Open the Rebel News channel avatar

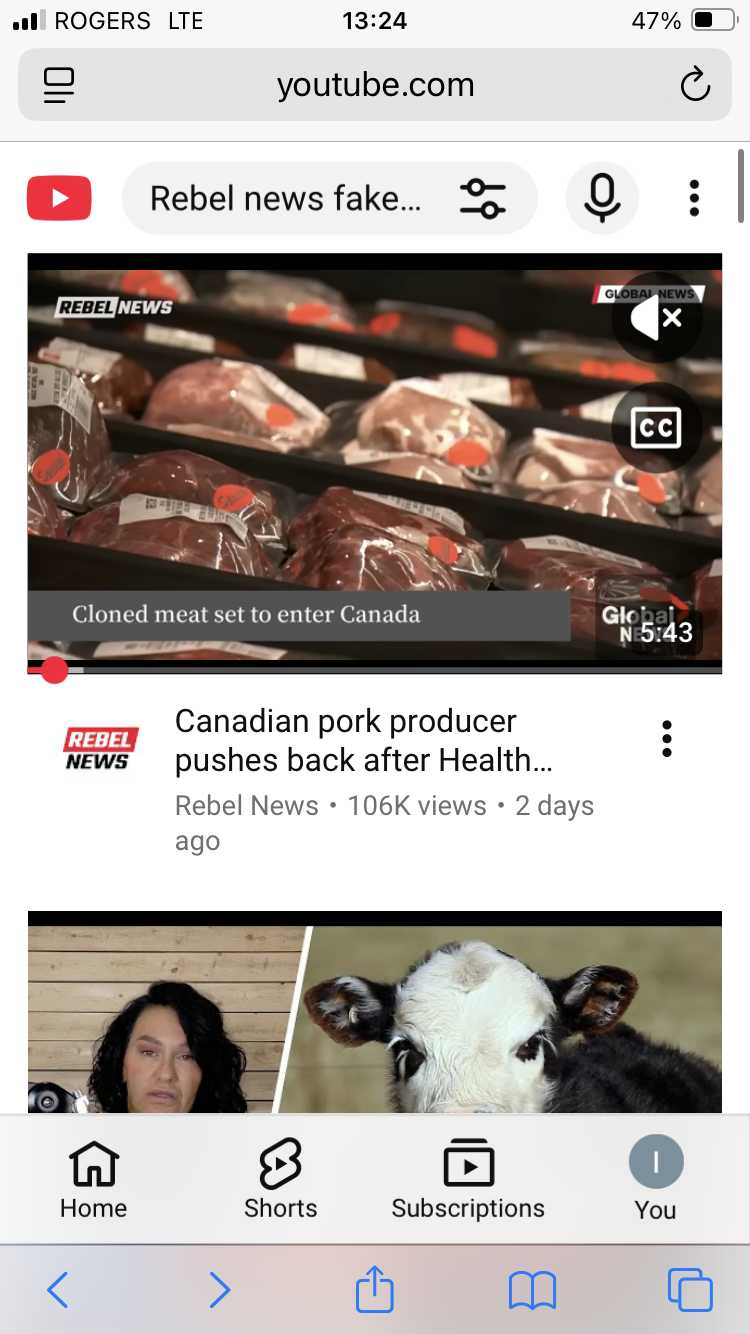coord(98,748)
